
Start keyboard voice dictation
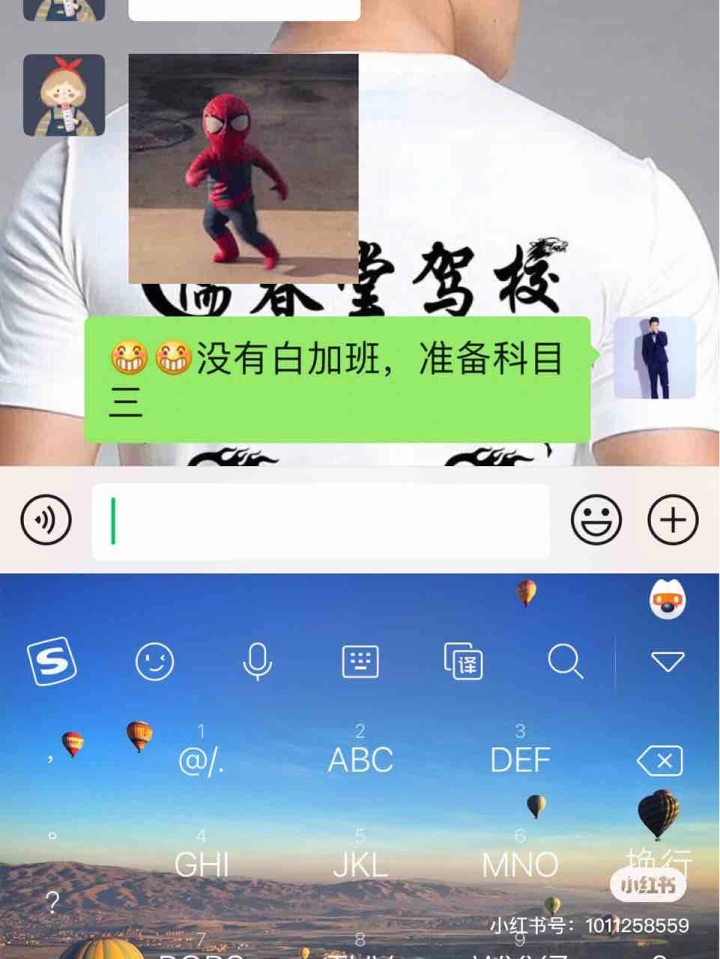[x=257, y=661]
